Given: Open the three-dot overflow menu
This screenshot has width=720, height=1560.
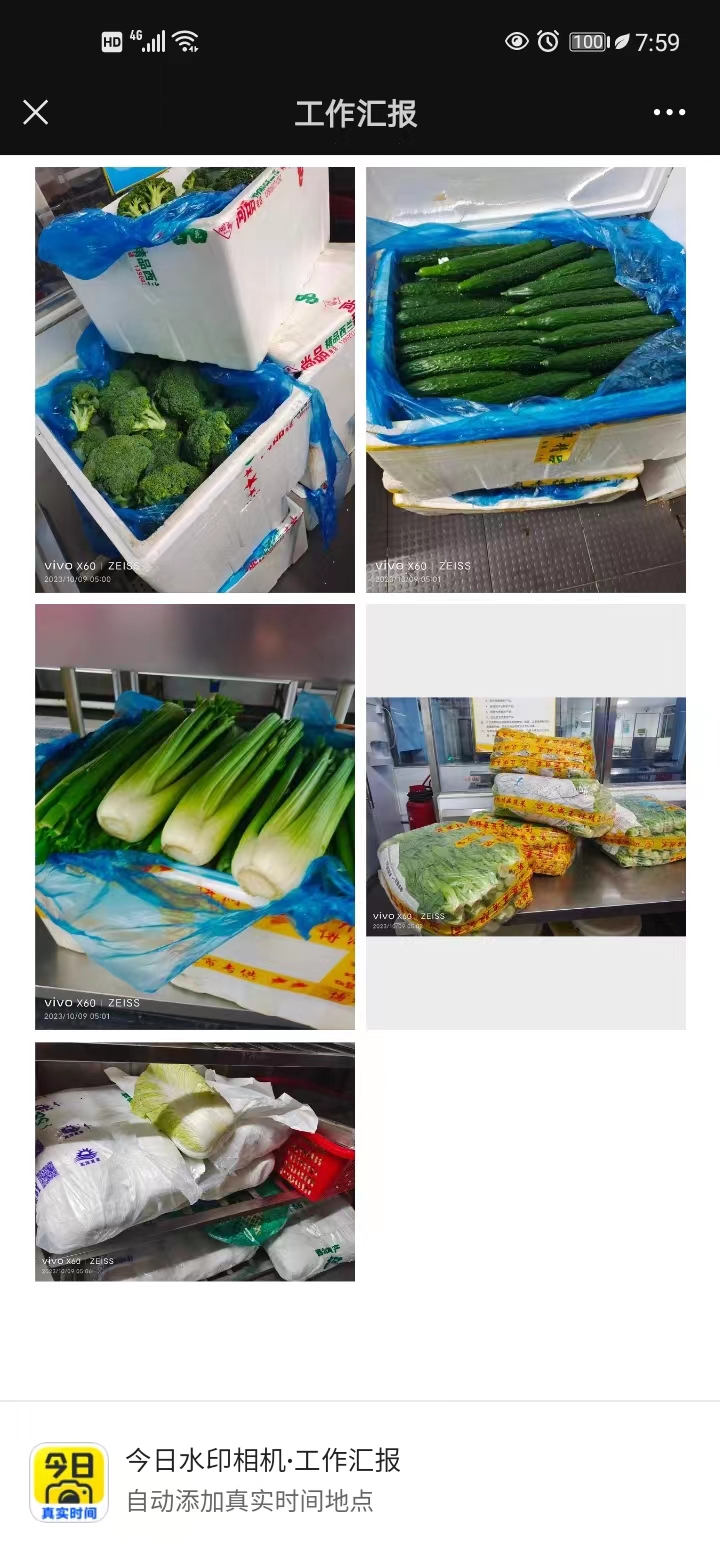Looking at the screenshot, I should click(669, 112).
